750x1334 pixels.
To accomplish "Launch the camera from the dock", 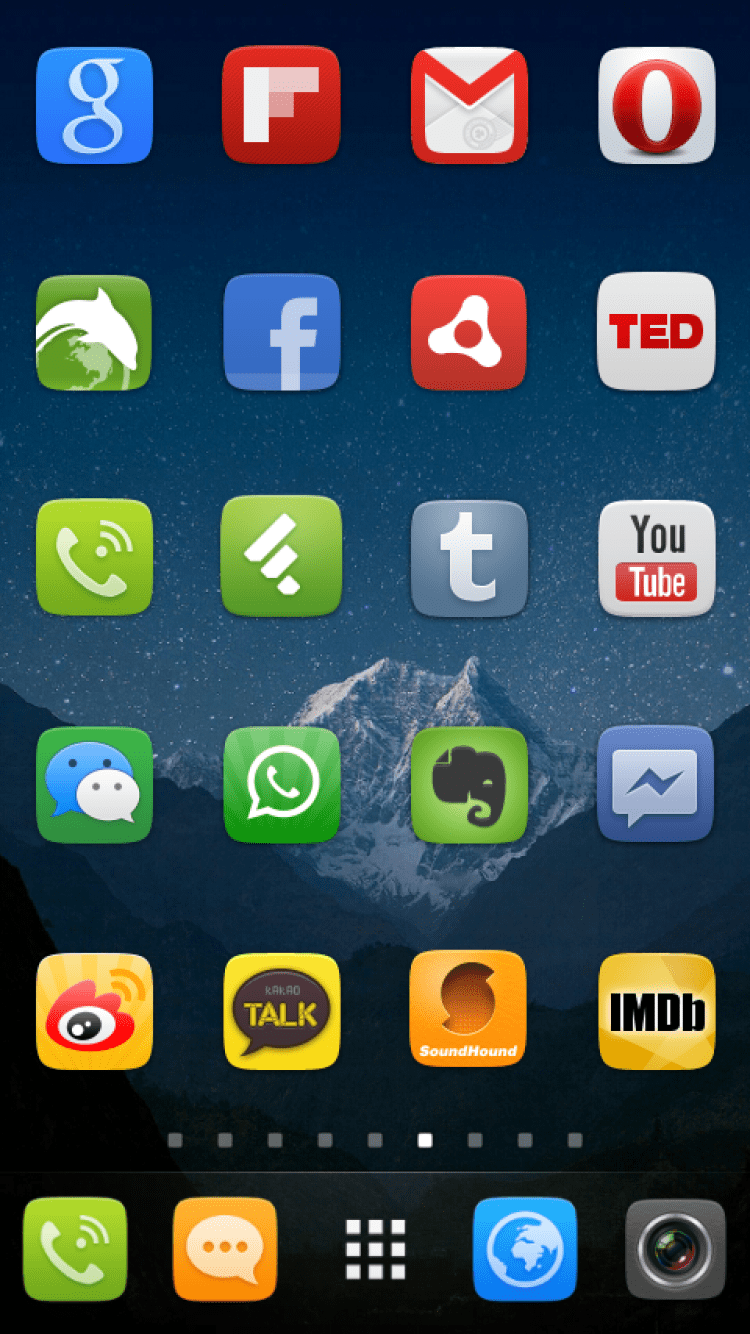I will pos(675,1249).
